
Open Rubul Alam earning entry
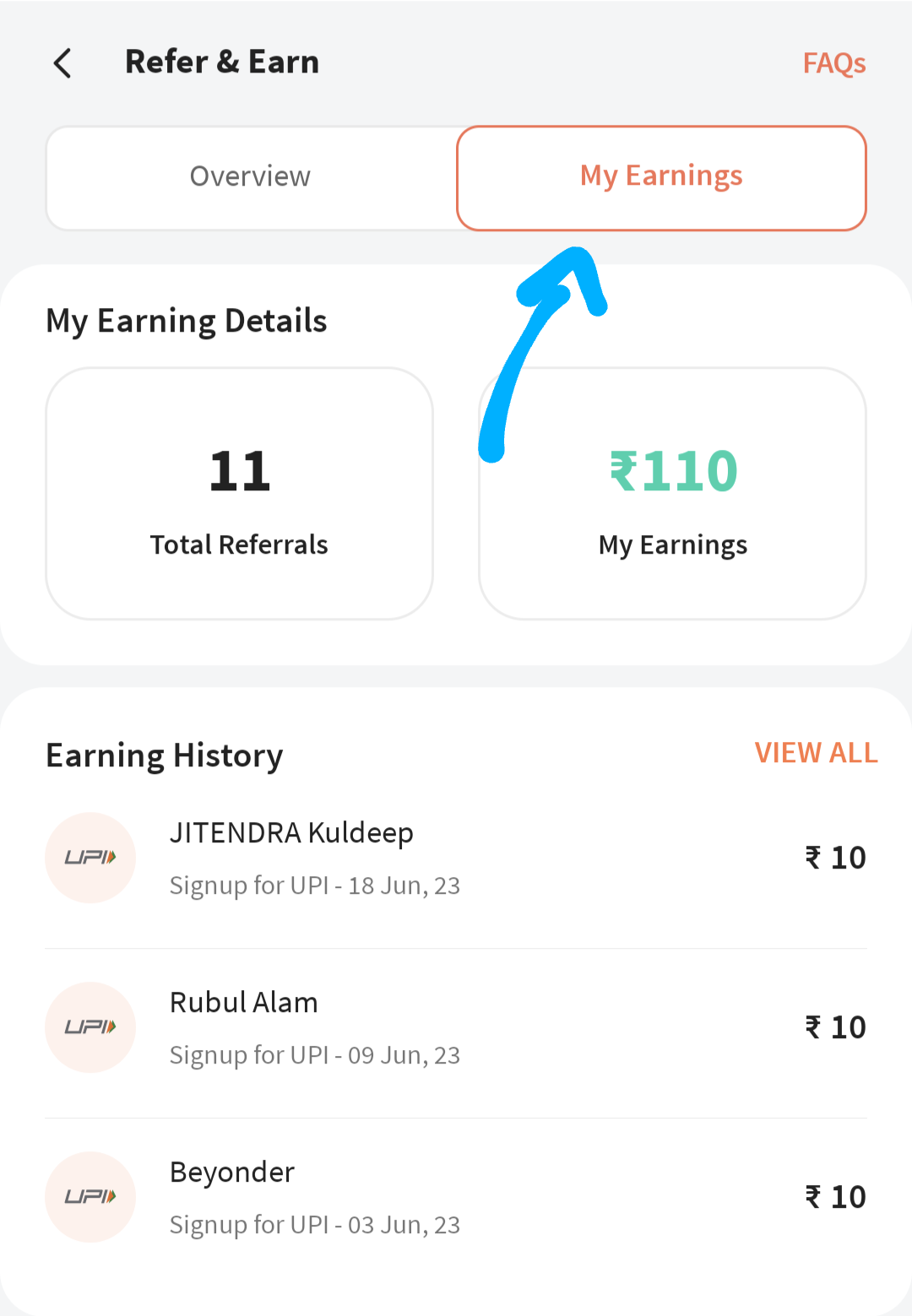pos(456,1027)
